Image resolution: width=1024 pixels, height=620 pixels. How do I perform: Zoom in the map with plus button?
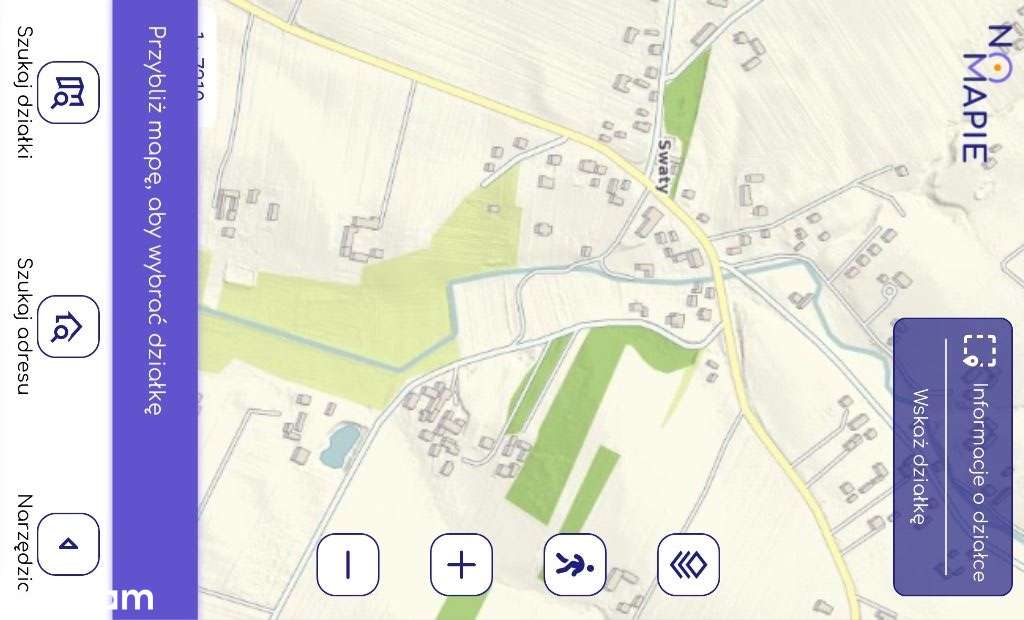pos(461,565)
